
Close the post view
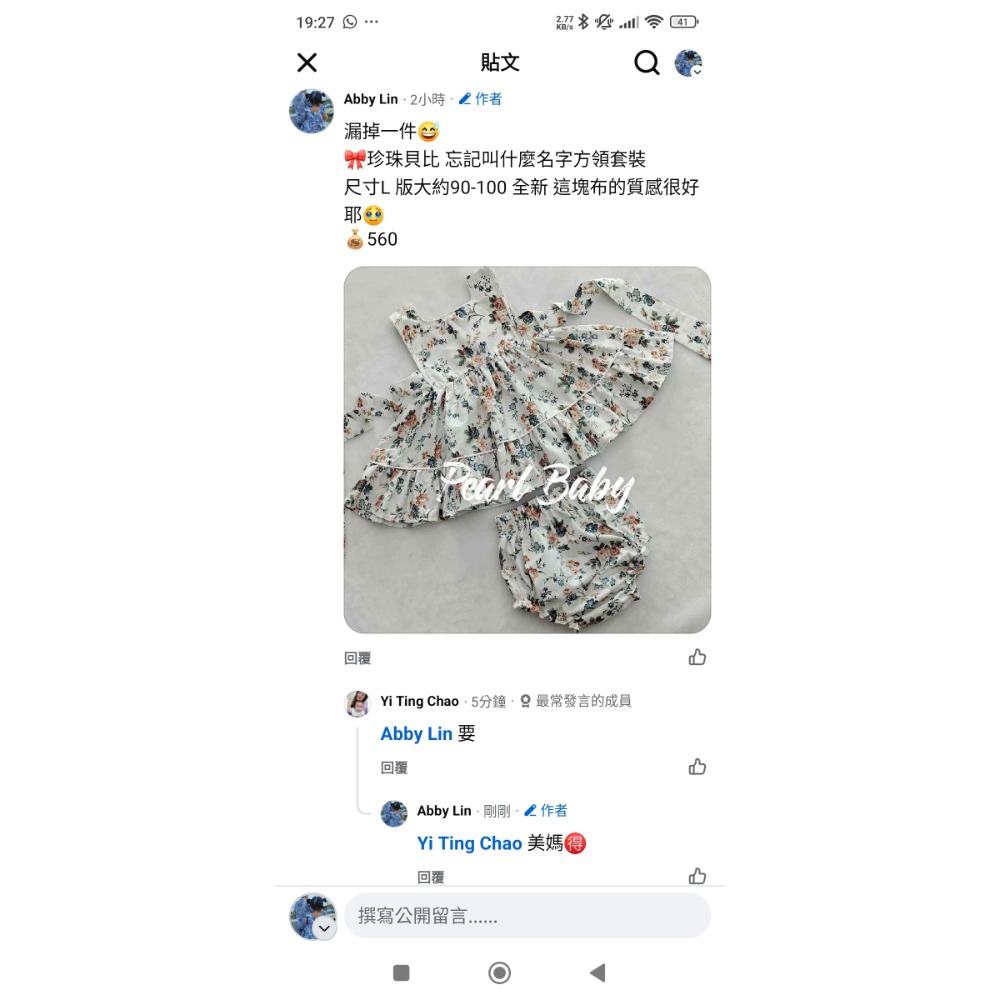coord(307,63)
